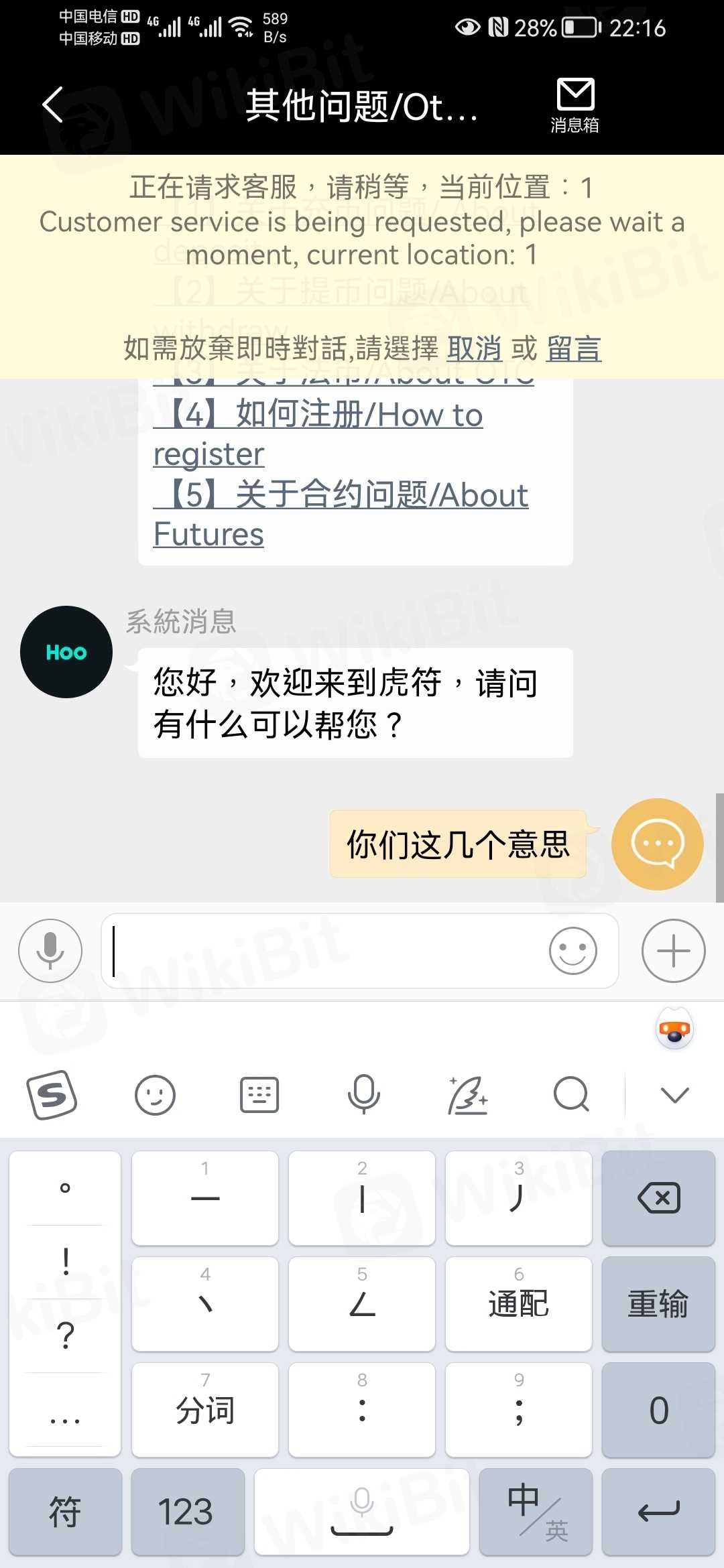Image resolution: width=724 pixels, height=1568 pixels.
Task: Hit the backspace key on the keyboard
Action: (x=658, y=1198)
